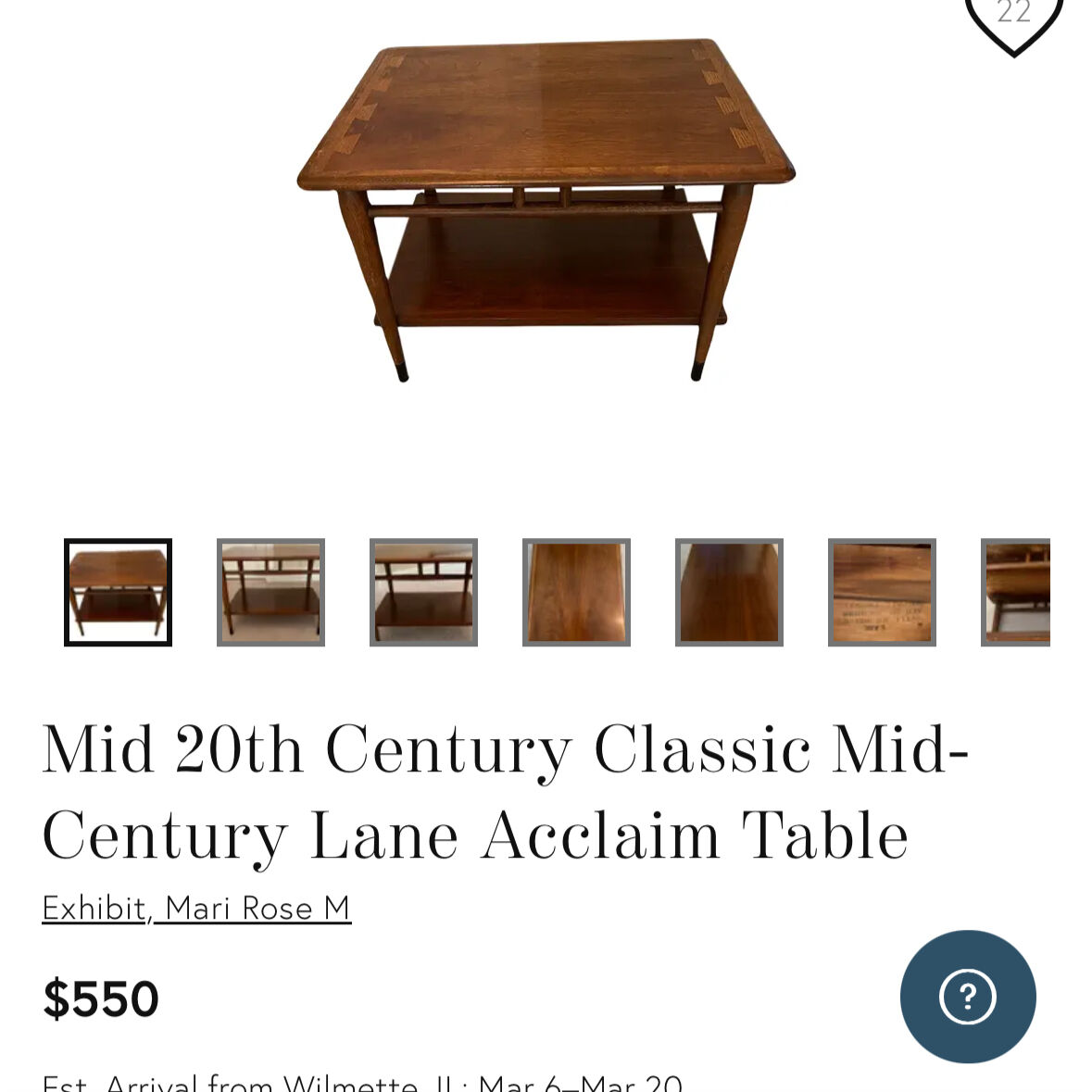Image resolution: width=1092 pixels, height=1092 pixels.
Task: Show the fourth thumbnail of the tabletop grain
Action: click(x=576, y=593)
